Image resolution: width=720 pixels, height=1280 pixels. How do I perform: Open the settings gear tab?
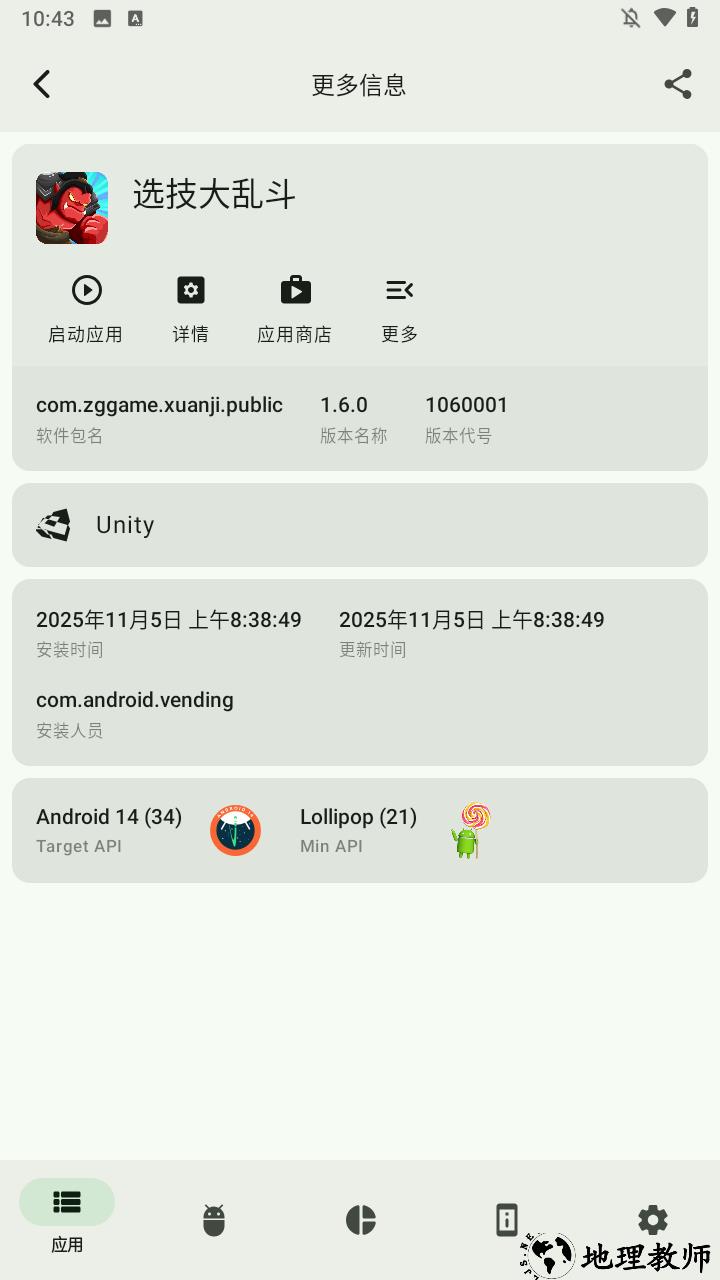tap(653, 1219)
